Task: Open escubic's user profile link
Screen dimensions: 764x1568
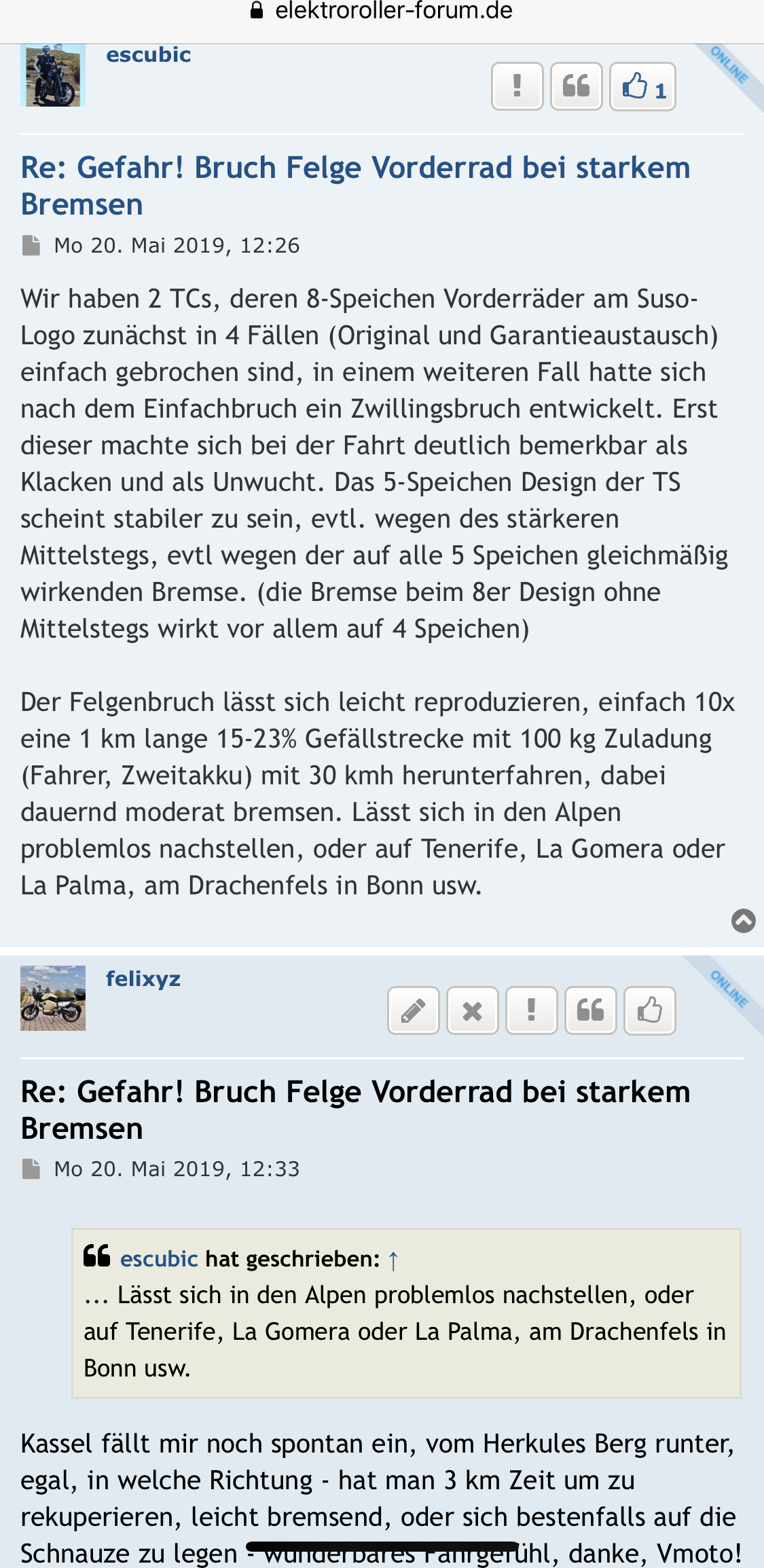Action: [148, 54]
